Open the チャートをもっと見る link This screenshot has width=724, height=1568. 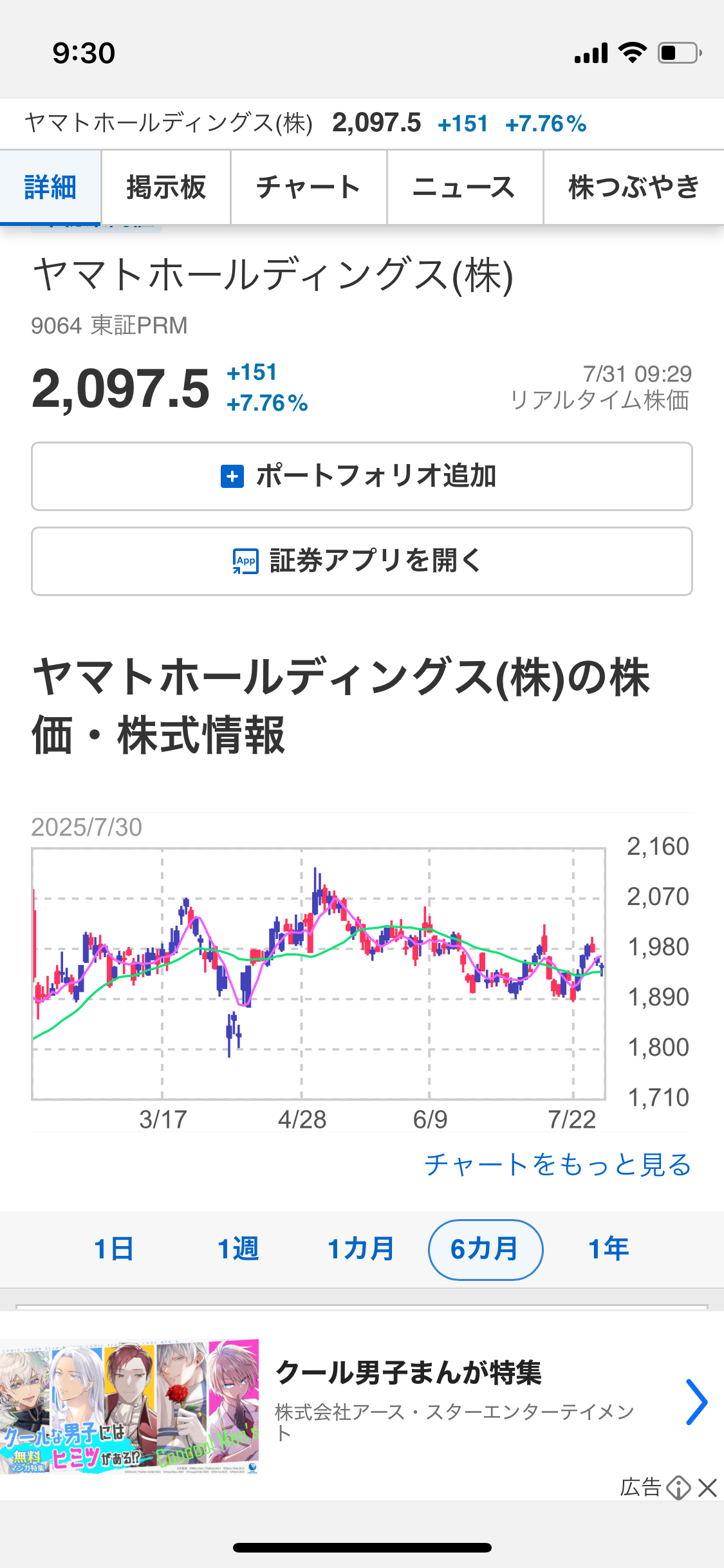(x=557, y=1164)
